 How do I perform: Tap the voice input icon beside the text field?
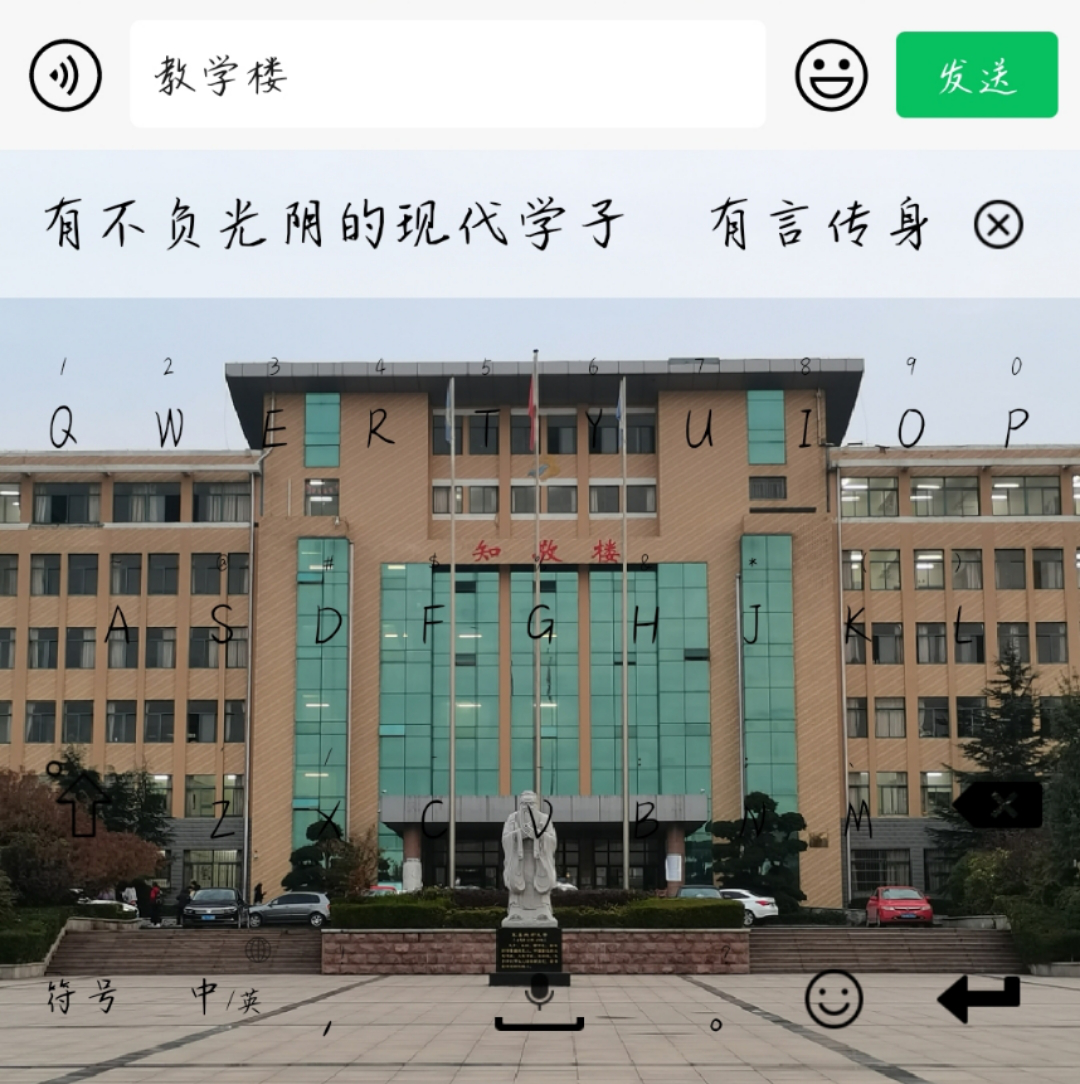click(x=65, y=75)
